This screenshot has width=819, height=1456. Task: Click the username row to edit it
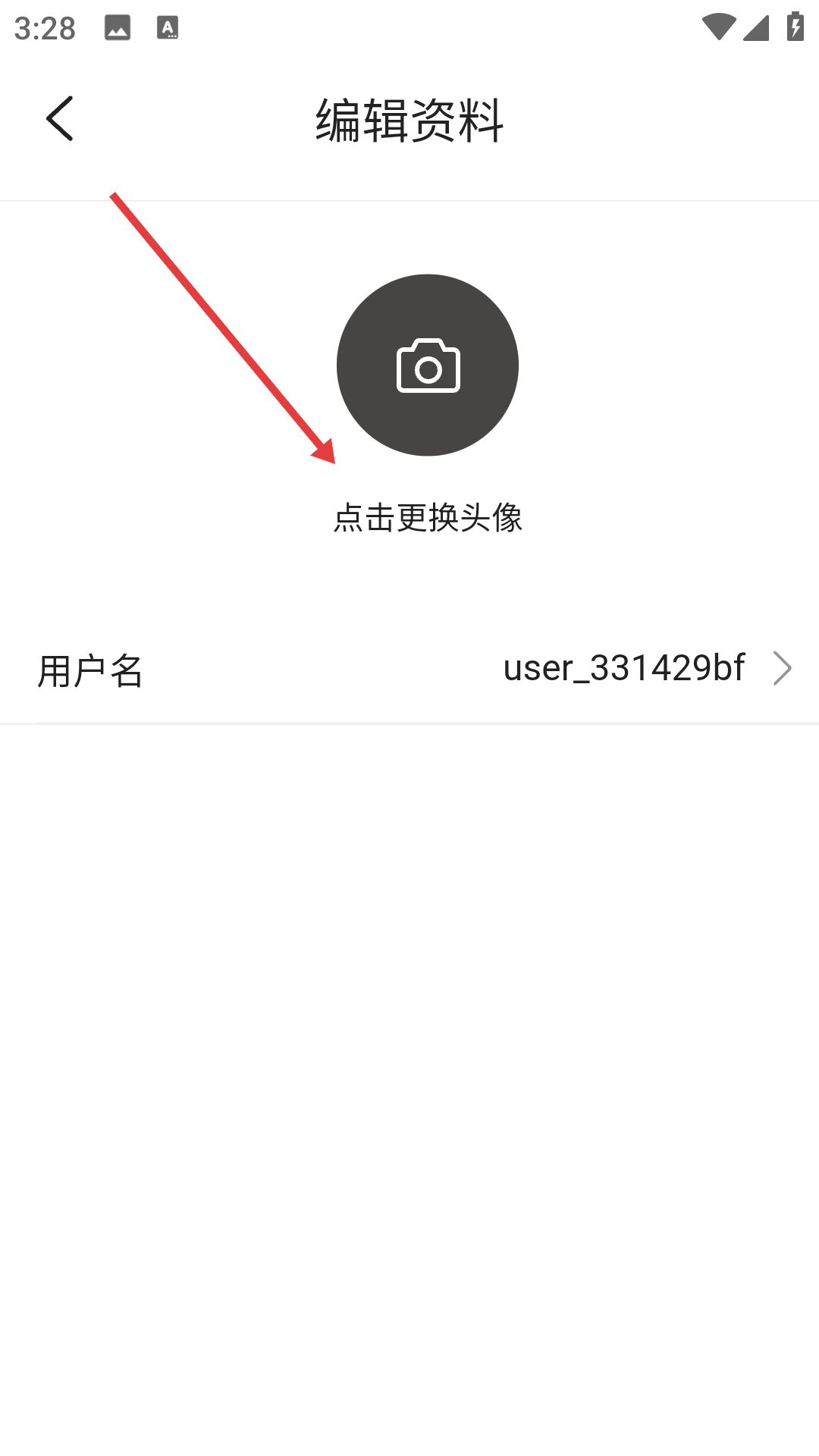409,668
